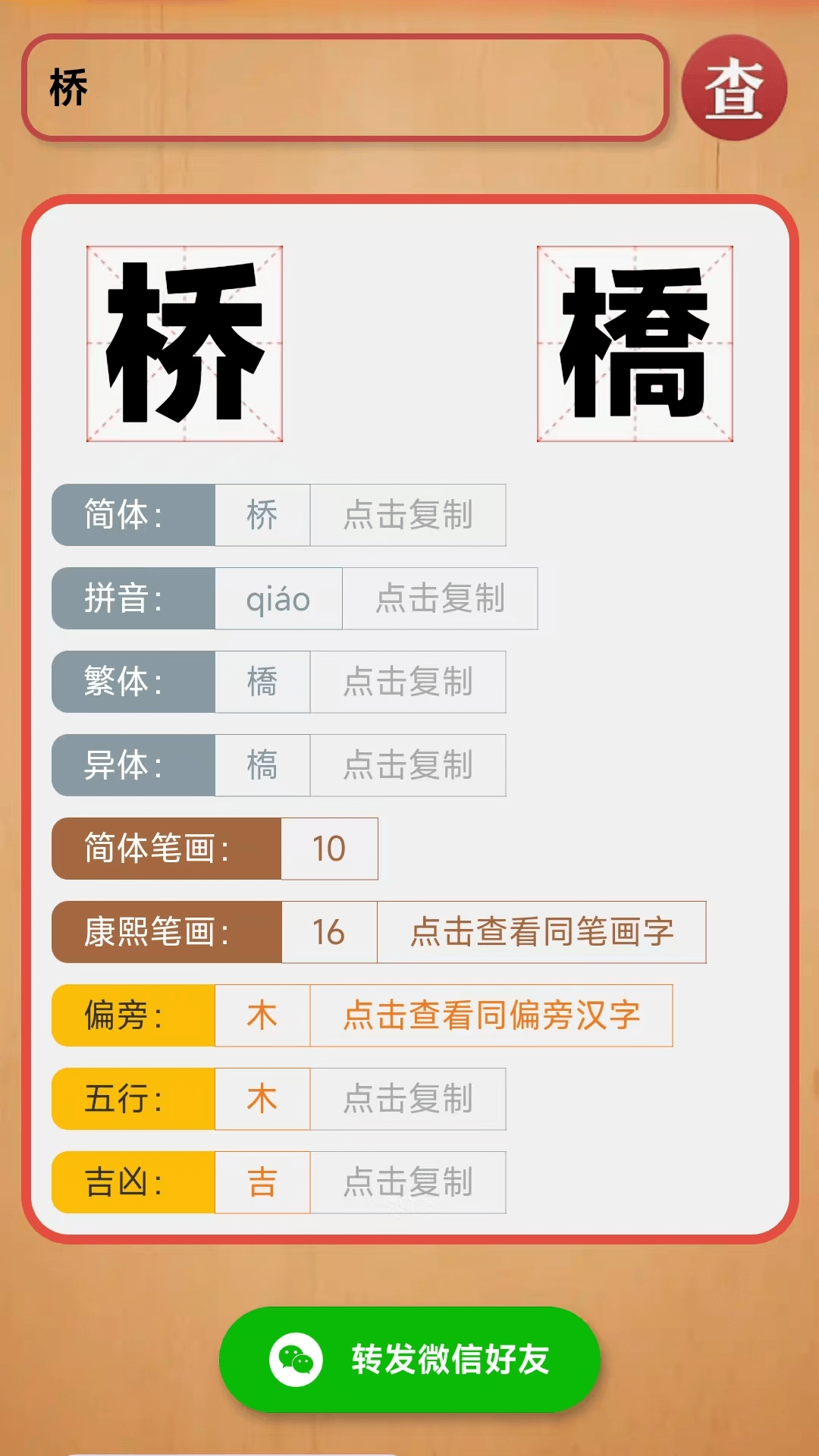
Task: Select the 简体笔画 stroke count 10
Action: click(329, 849)
